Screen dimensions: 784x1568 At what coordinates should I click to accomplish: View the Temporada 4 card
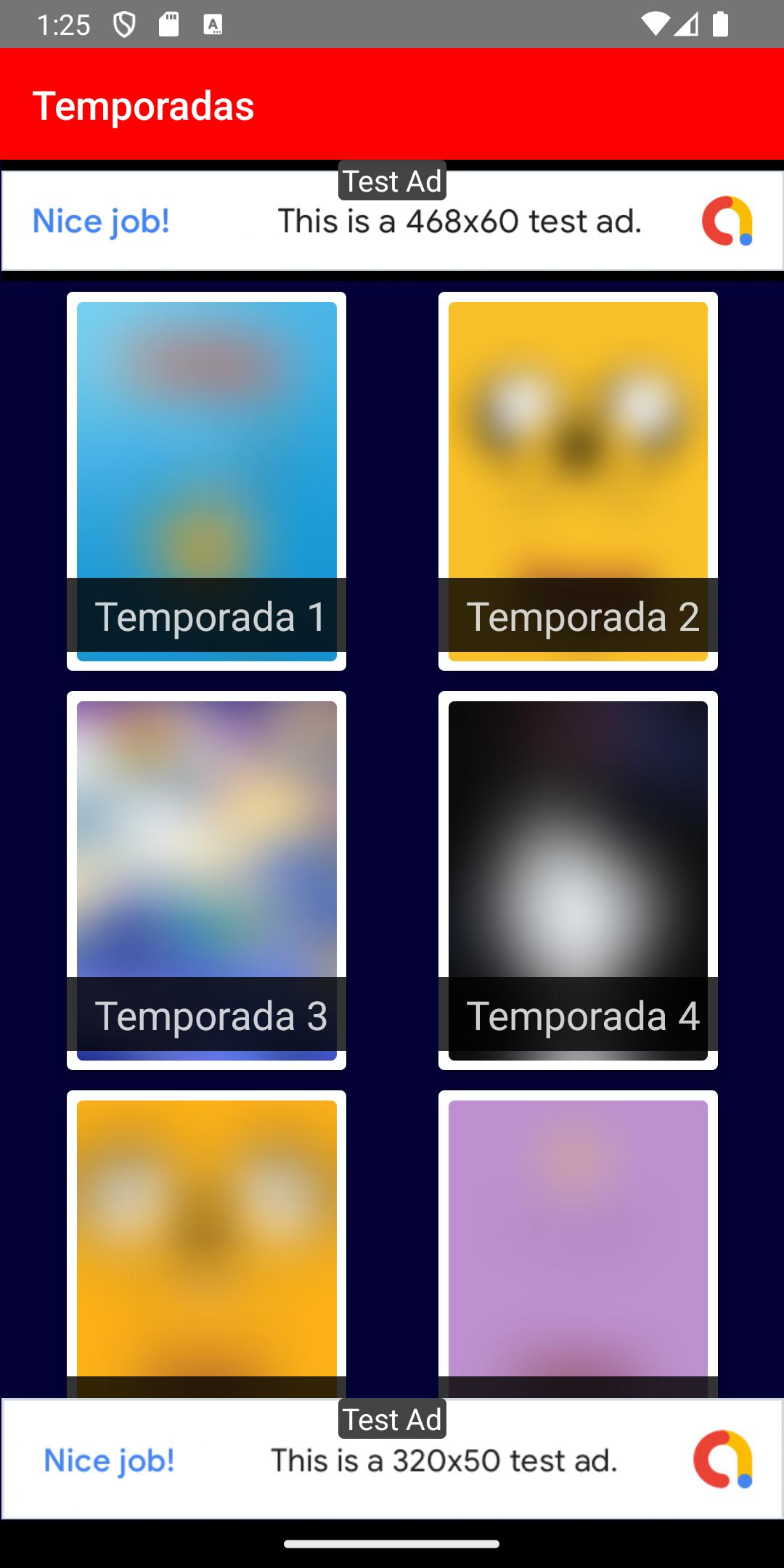point(578,880)
